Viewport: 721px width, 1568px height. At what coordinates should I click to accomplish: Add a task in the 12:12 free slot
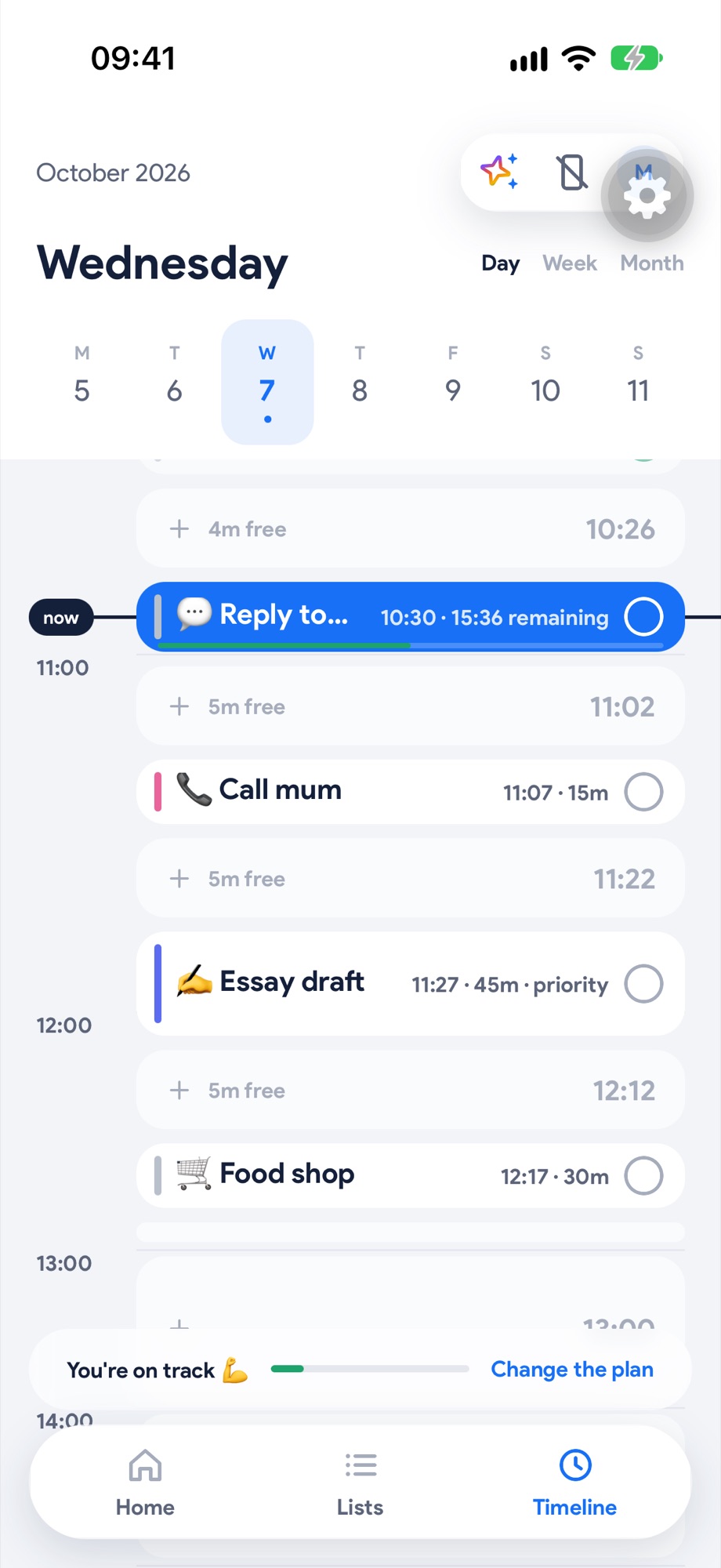pyautogui.click(x=411, y=1091)
